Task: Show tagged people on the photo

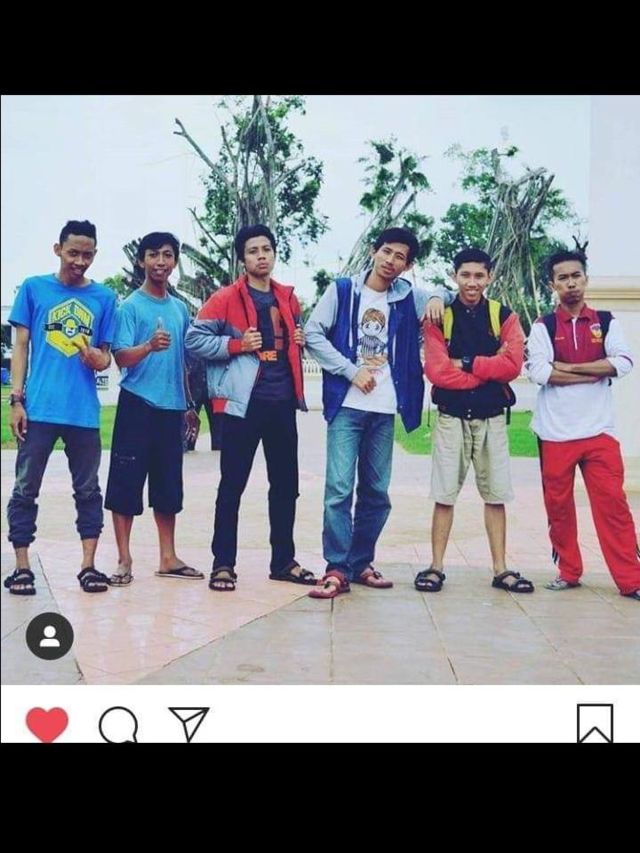Action: (x=49, y=636)
